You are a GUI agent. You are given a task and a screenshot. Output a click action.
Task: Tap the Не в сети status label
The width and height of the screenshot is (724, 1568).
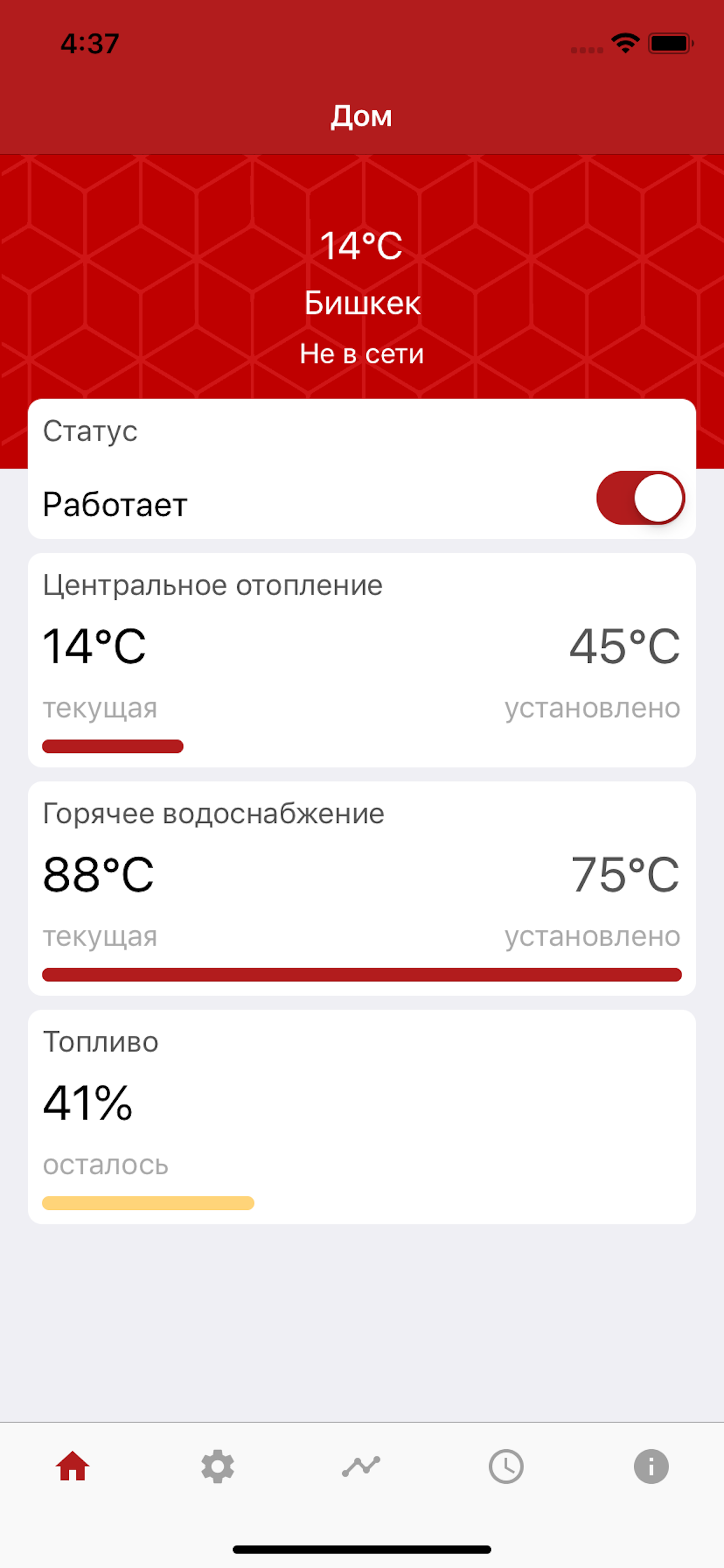point(362,353)
